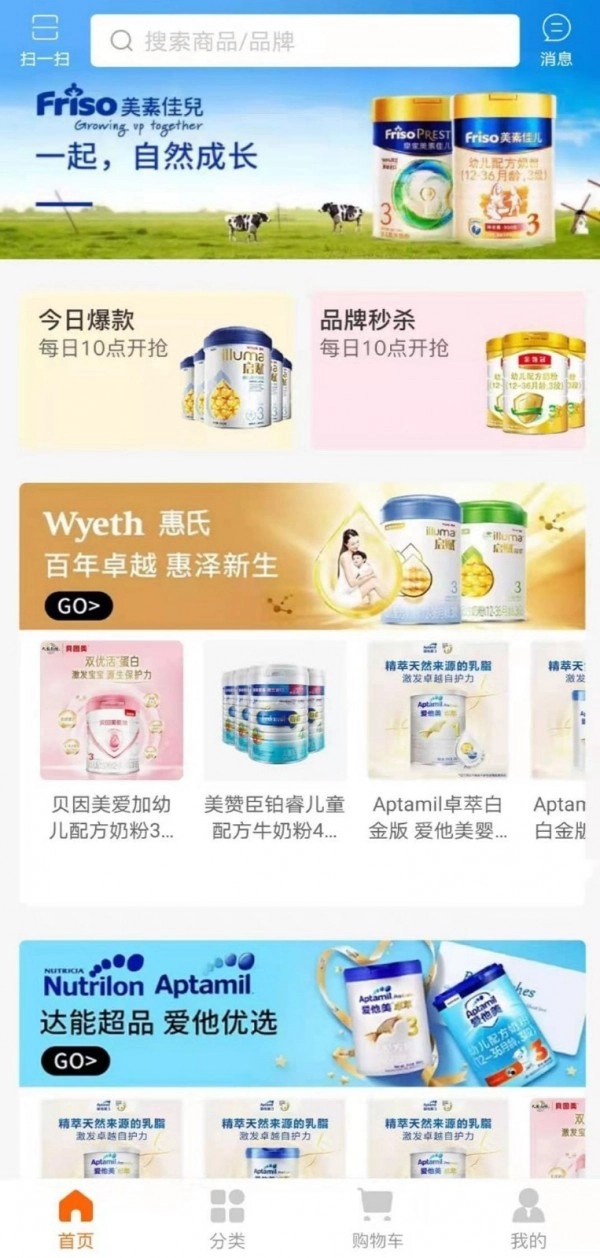The height and width of the screenshot is (1258, 600).
Task: Switch to the 购物车 tab
Action: coord(375,1218)
